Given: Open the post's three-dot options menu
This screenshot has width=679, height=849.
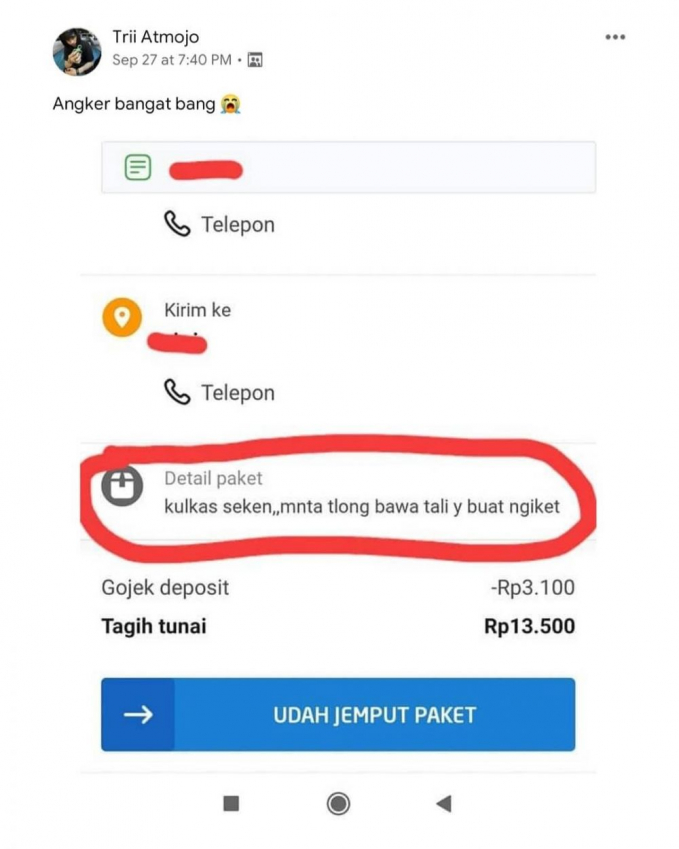Looking at the screenshot, I should pyautogui.click(x=615, y=38).
